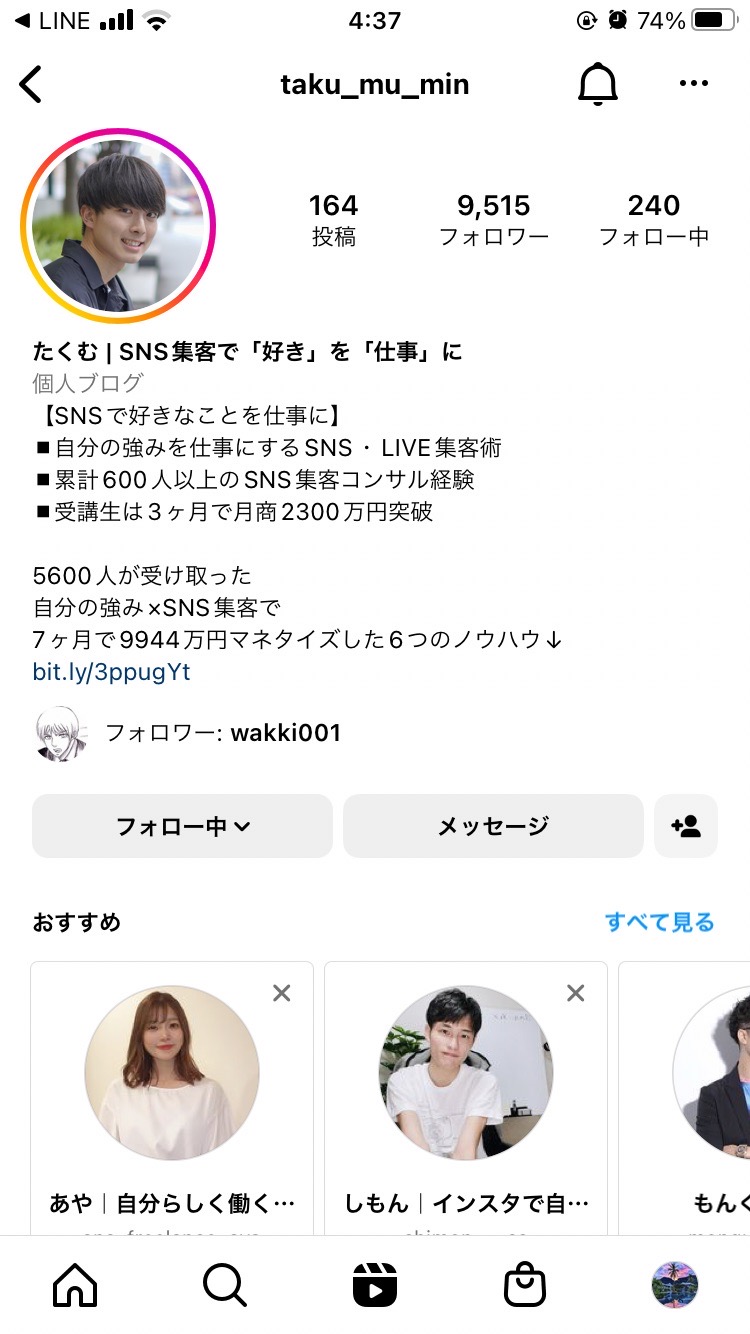Dismiss the あや suggested account card
This screenshot has height=1334, width=750.
coord(282,993)
